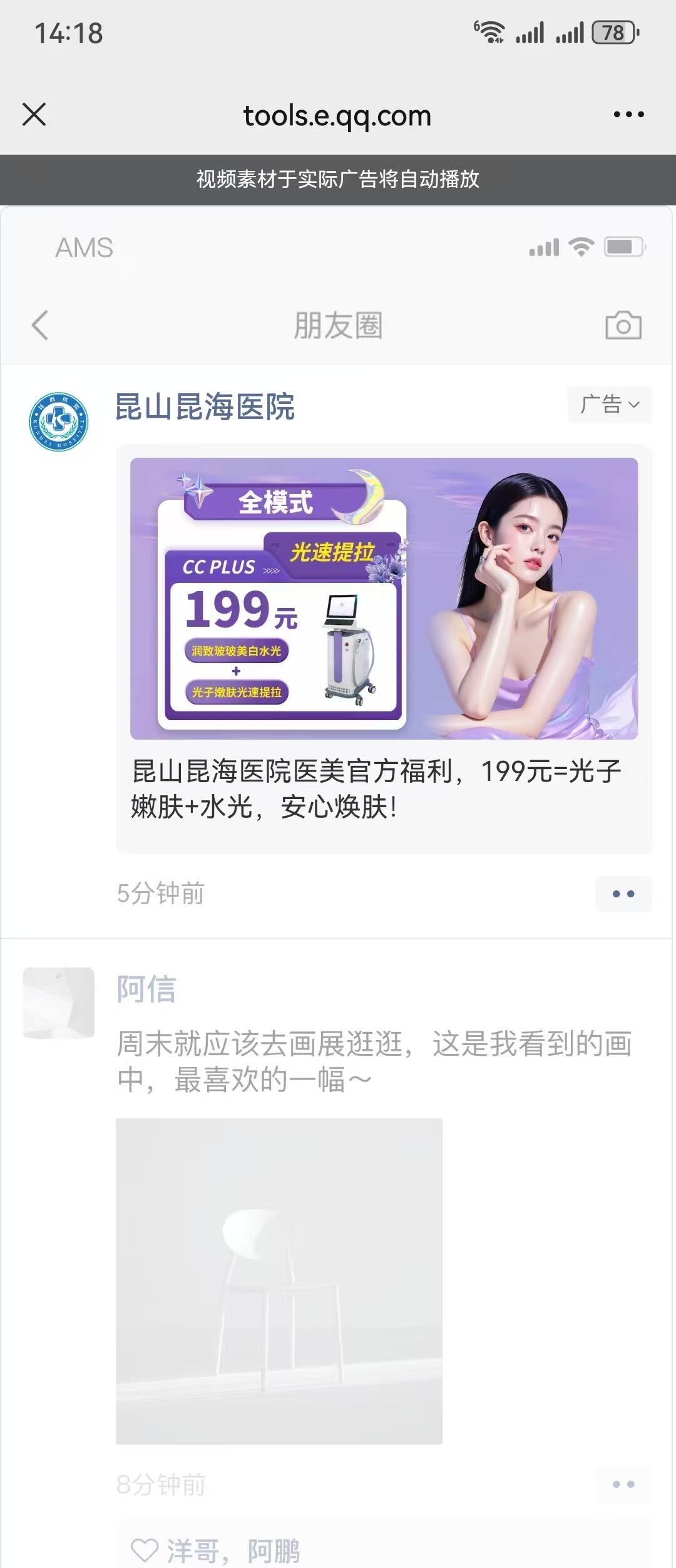Open the three-dot overflow menu
This screenshot has width=676, height=1568.
point(628,115)
